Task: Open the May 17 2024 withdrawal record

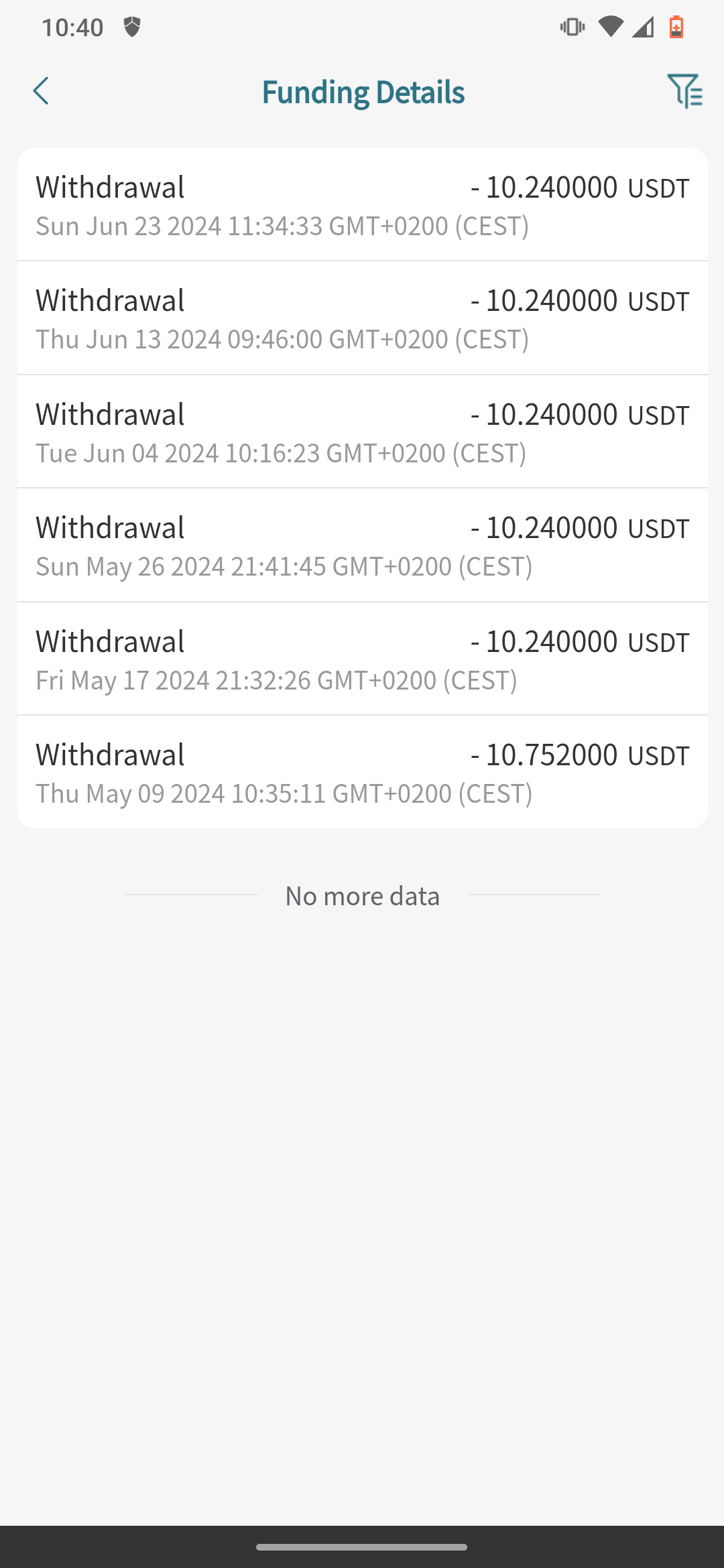Action: [362, 659]
